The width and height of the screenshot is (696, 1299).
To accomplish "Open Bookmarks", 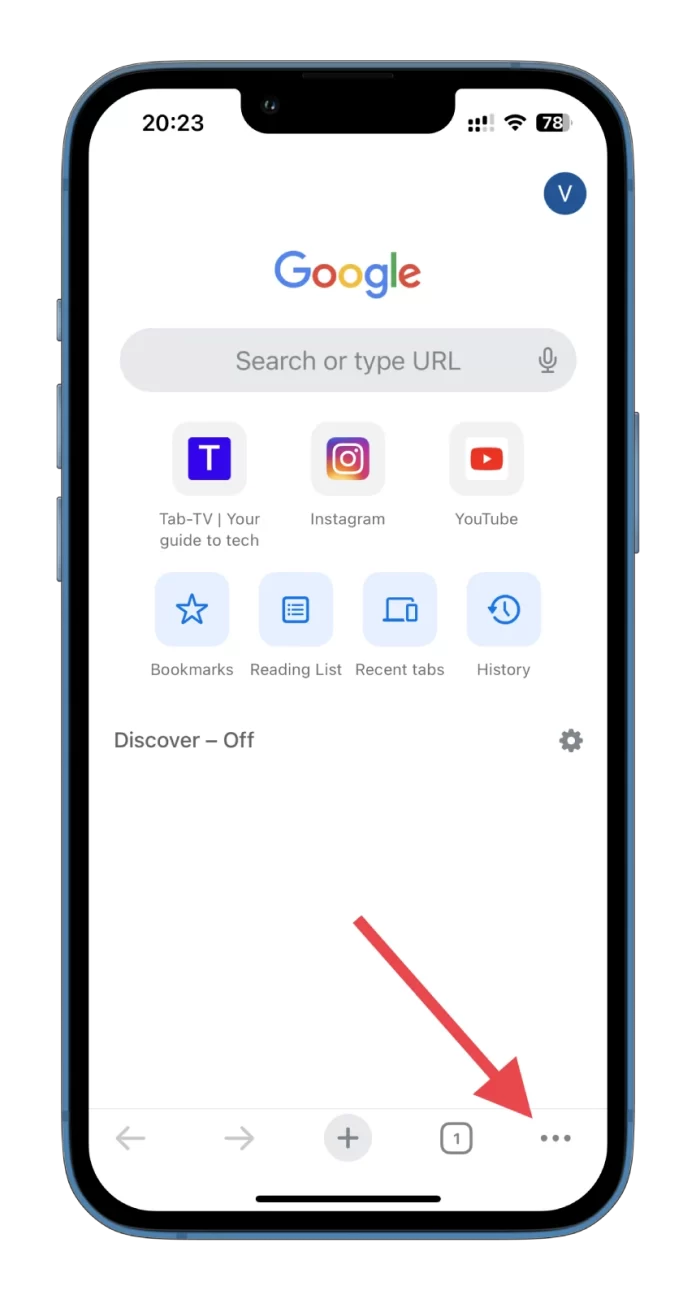I will coord(192,609).
